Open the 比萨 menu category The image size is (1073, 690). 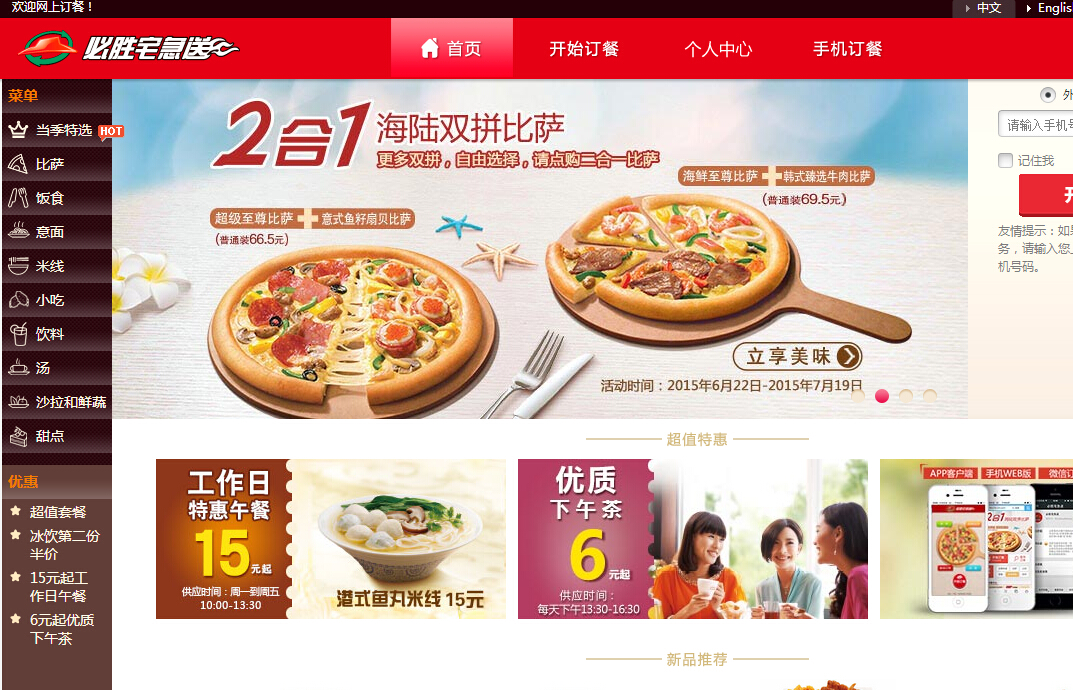(x=49, y=164)
